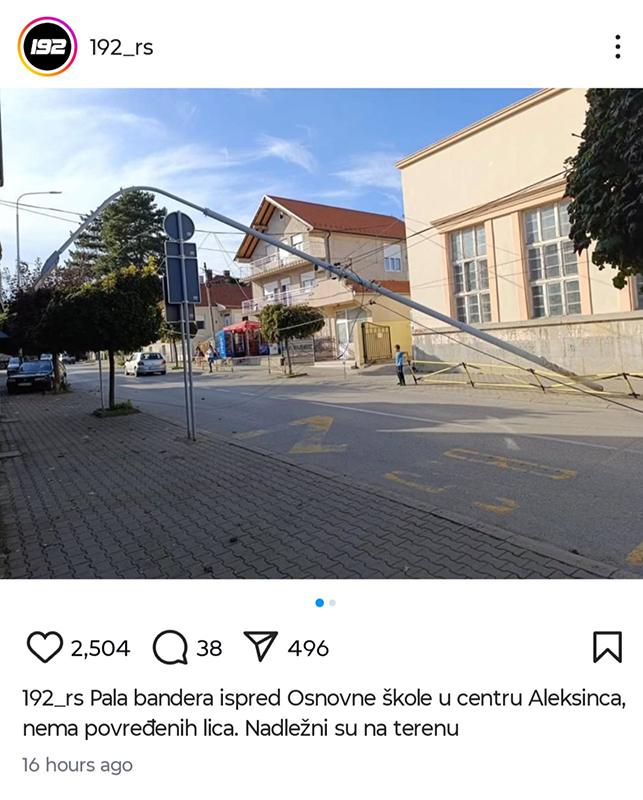Viewport: 643px width, 800px height.
Task: Open 192_rs username in the caption
Action: (53, 698)
